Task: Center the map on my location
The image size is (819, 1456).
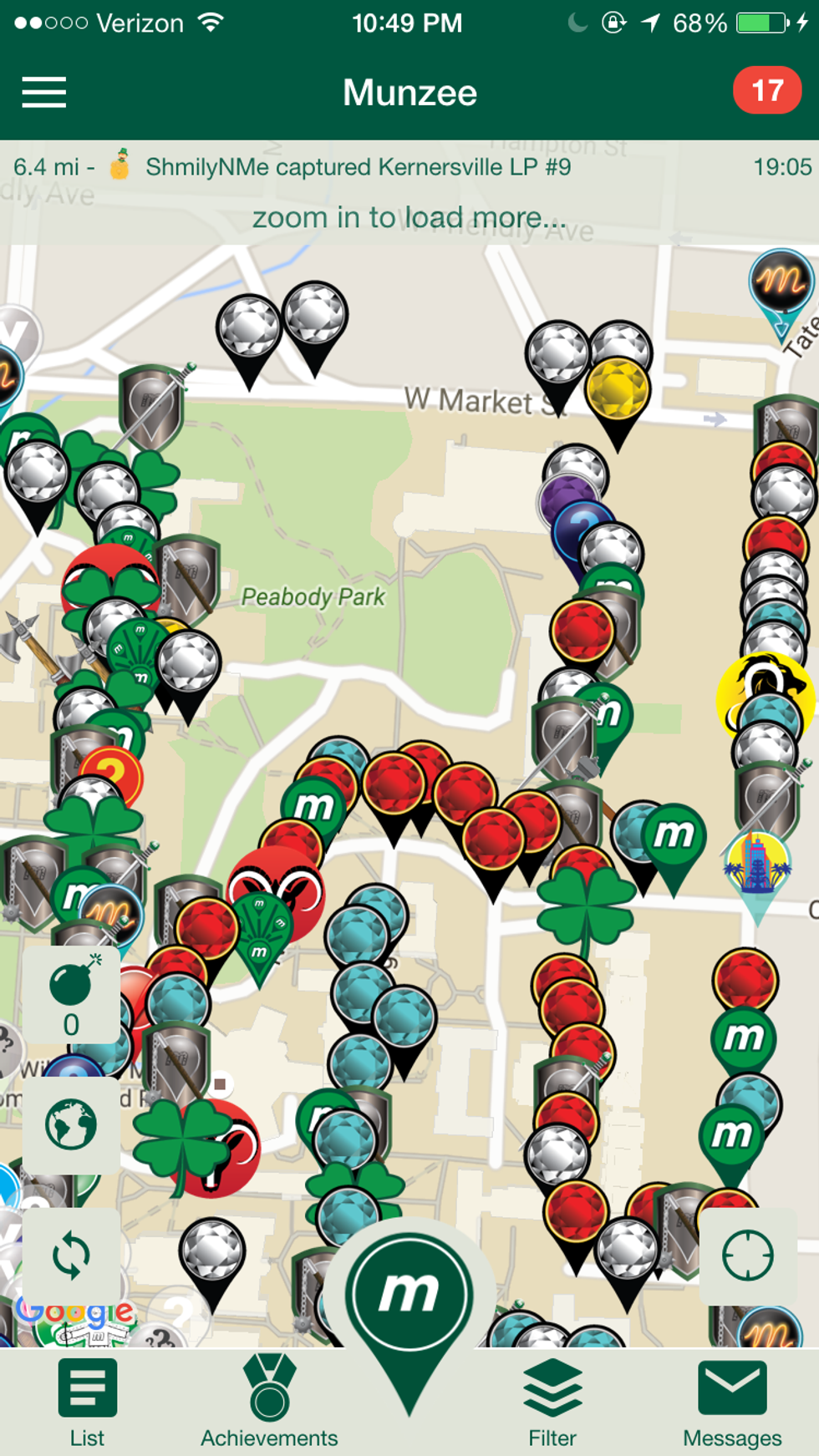Action: click(747, 1255)
